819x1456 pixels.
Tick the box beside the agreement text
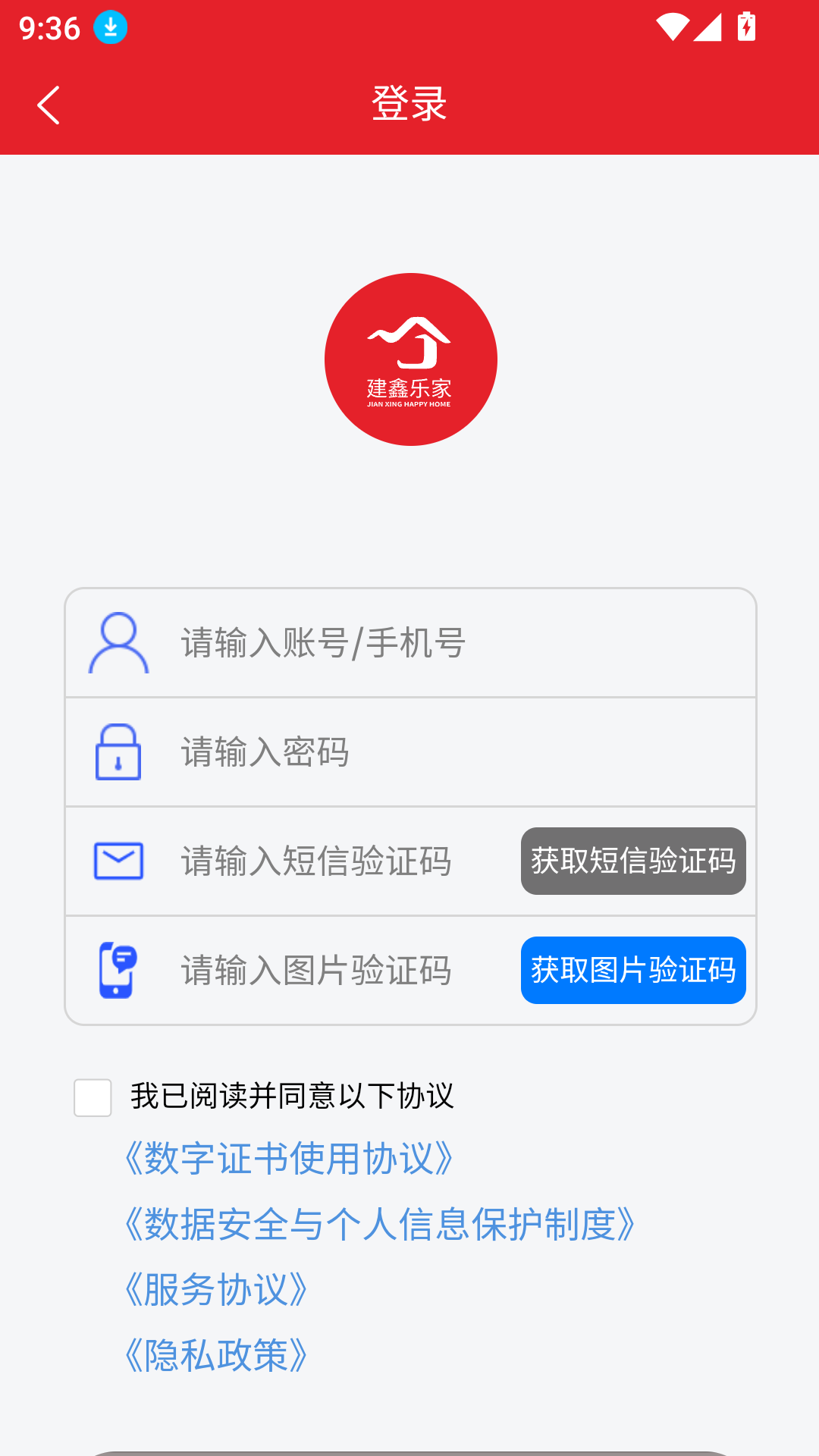click(92, 1097)
